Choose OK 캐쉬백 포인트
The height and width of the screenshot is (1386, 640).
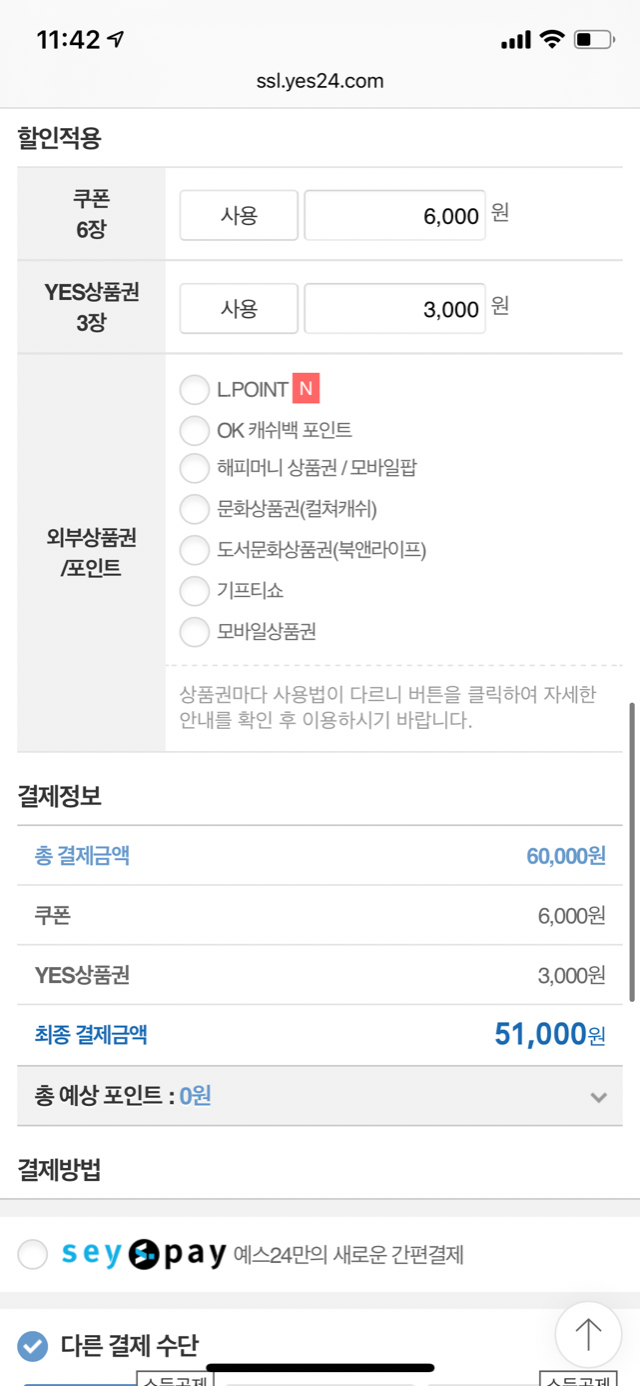tap(194, 430)
